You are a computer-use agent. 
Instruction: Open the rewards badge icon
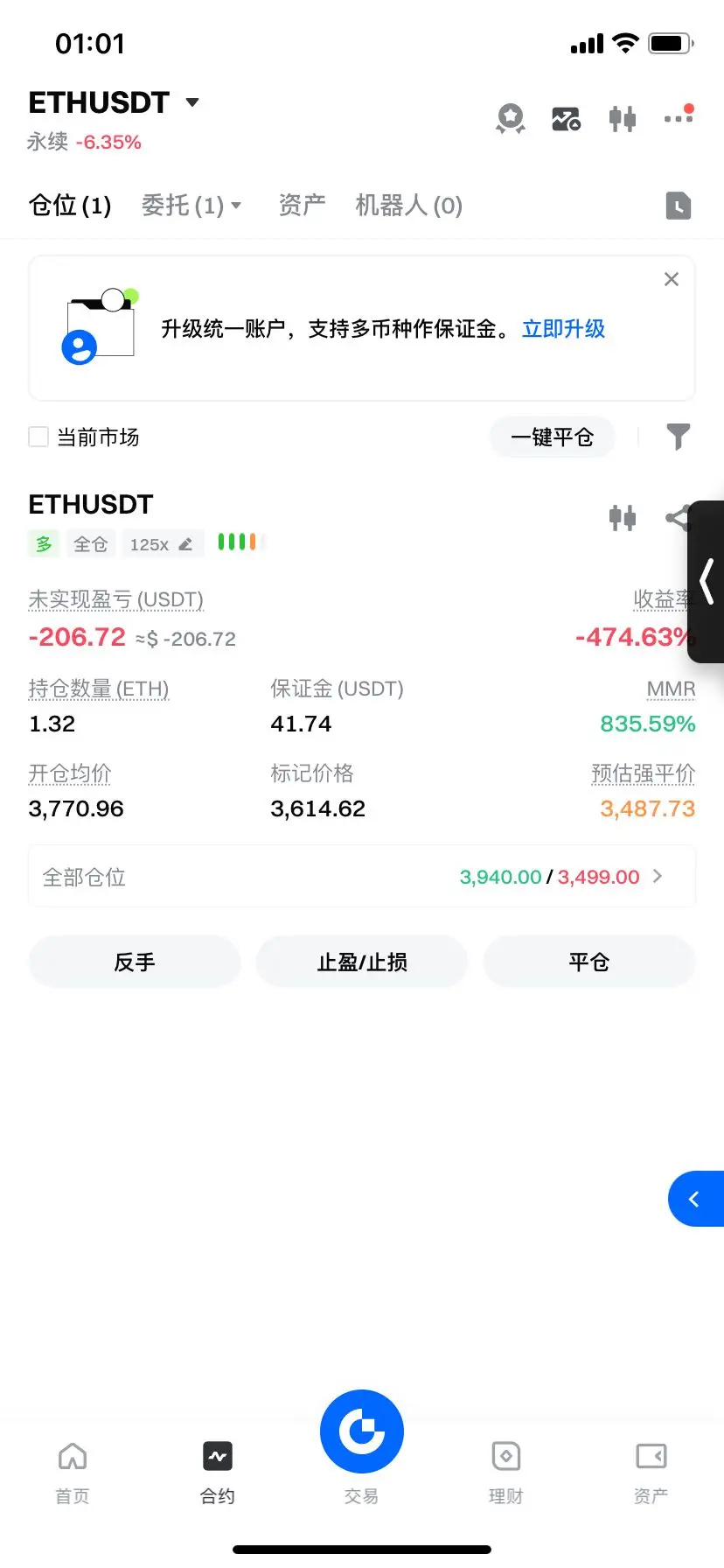point(511,118)
